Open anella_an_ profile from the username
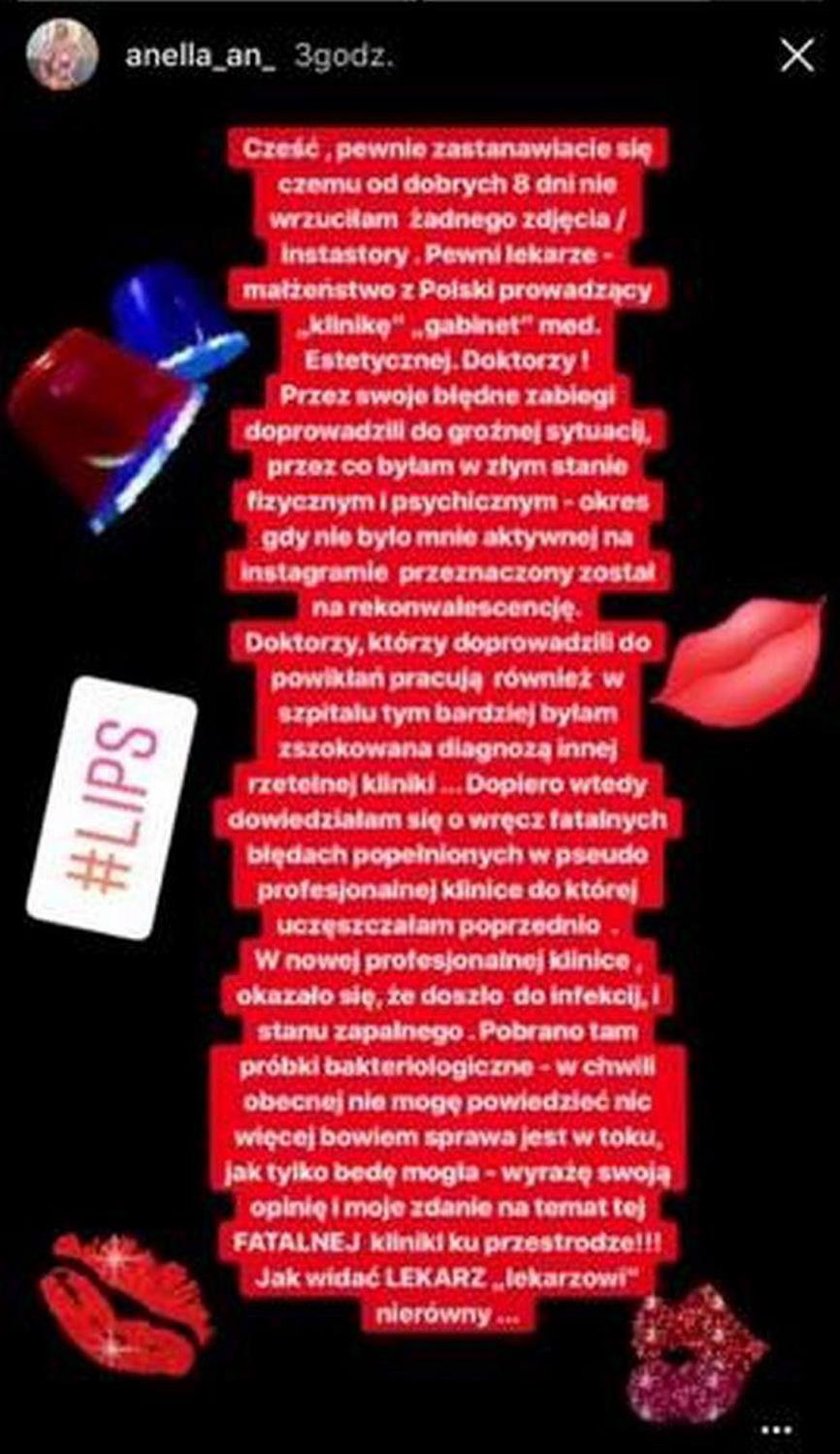The width and height of the screenshot is (840, 1454). (203, 57)
